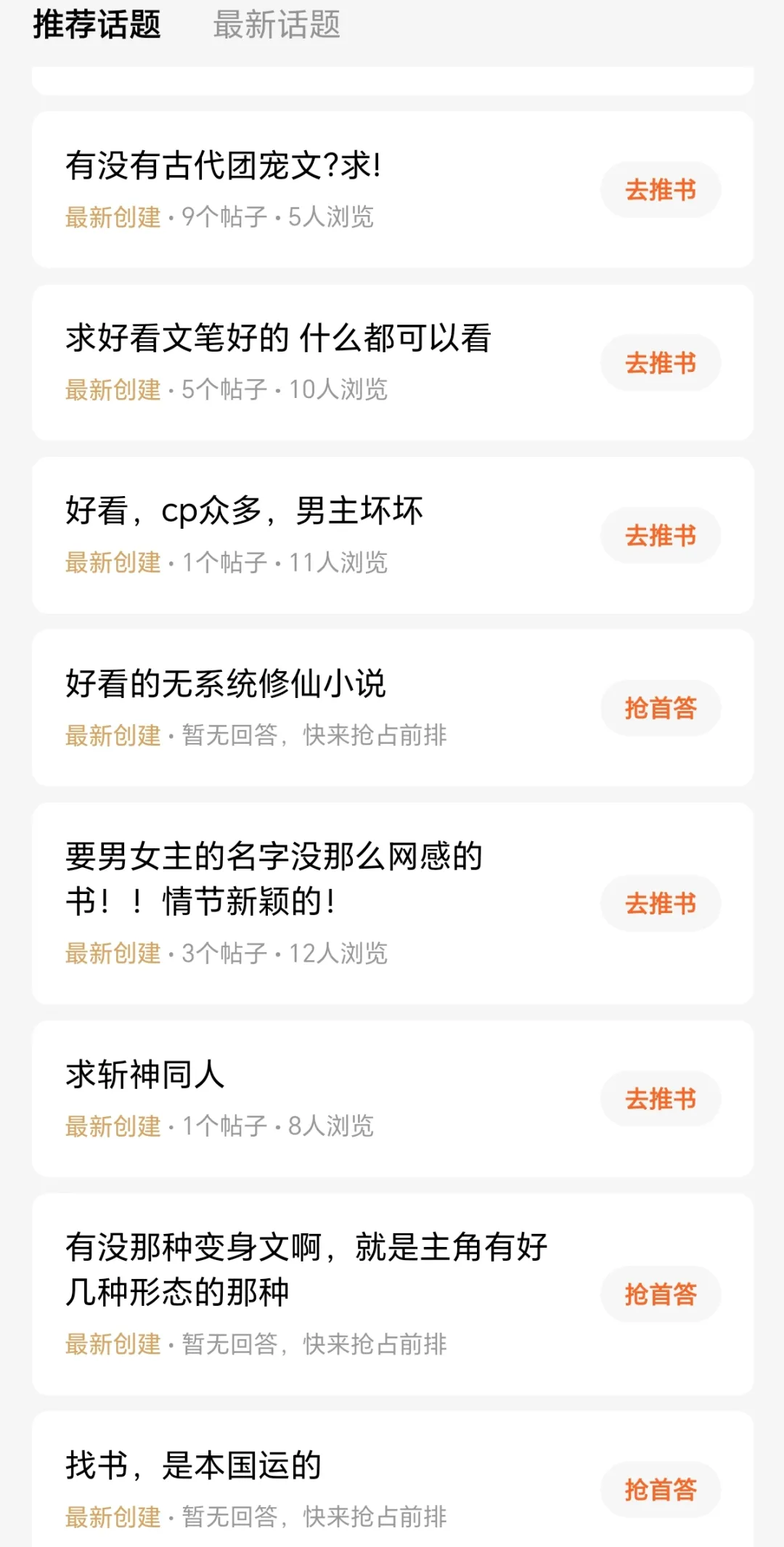Tap 去推书 for 情节新颖的 topic

(x=661, y=904)
